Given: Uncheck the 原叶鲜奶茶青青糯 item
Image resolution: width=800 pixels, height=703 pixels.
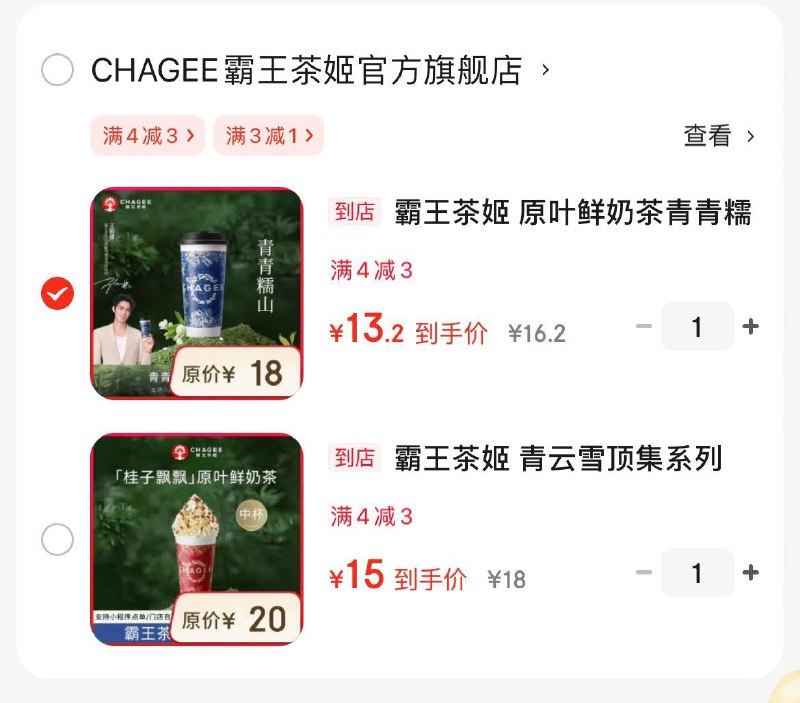Looking at the screenshot, I should point(57,293).
